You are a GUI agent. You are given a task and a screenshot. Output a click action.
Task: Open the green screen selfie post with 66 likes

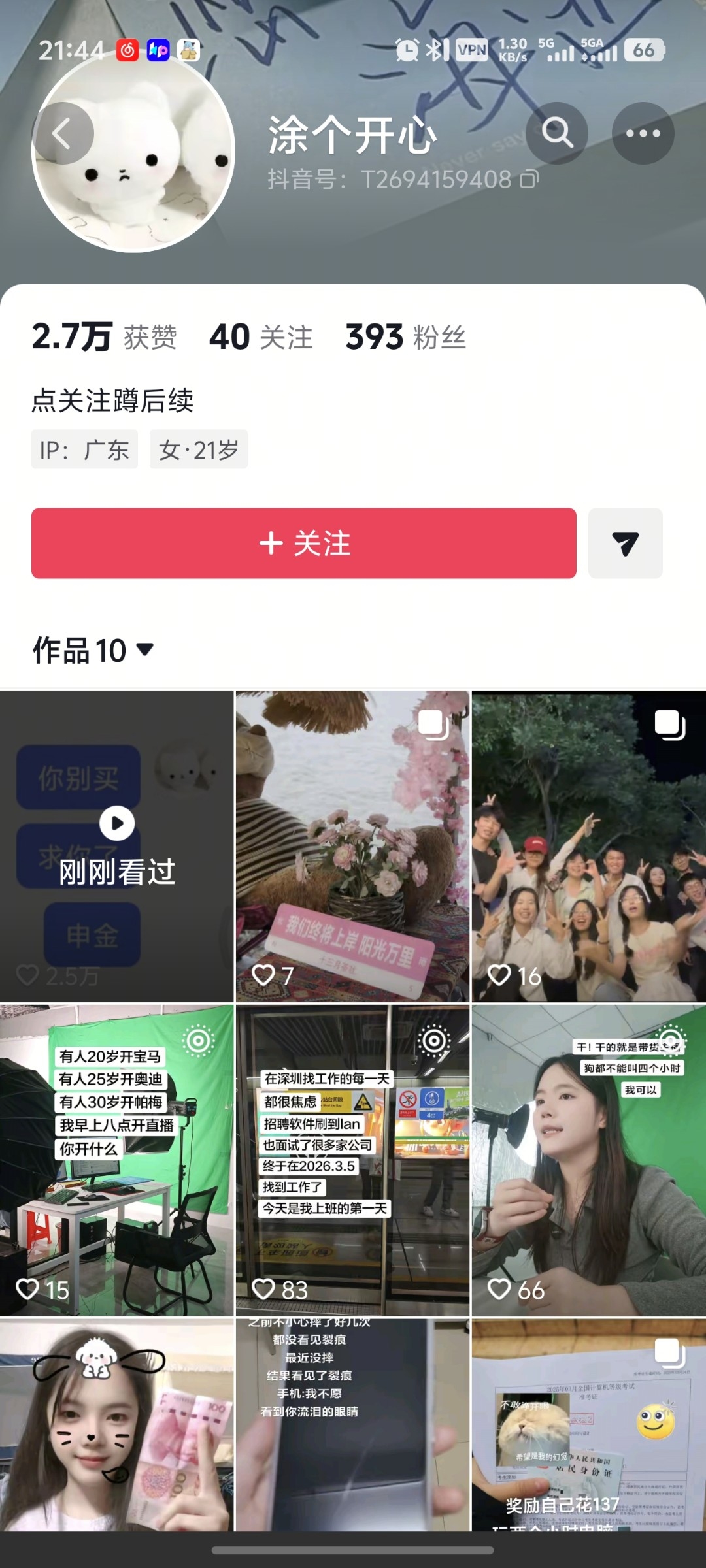coord(589,1160)
